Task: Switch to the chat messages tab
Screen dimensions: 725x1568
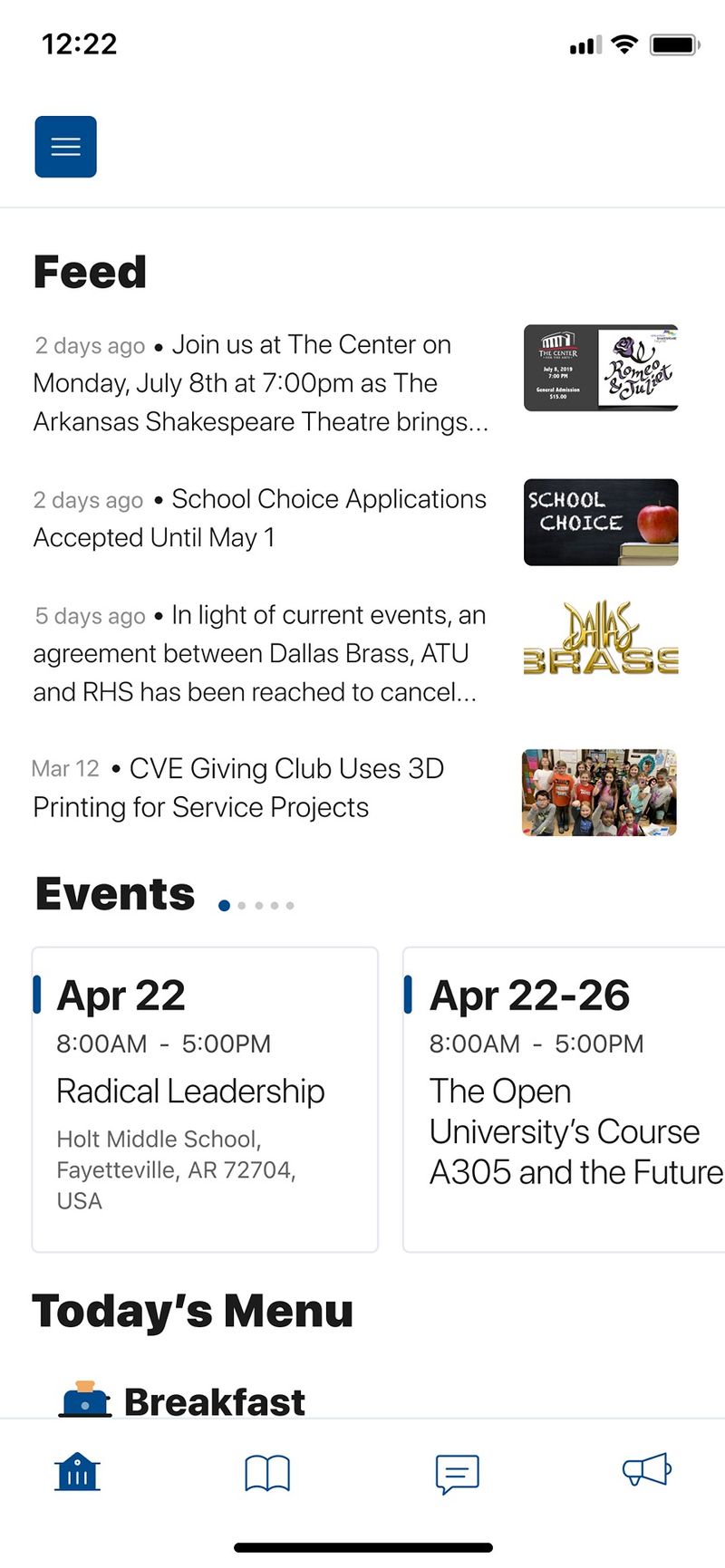Action: (457, 1473)
